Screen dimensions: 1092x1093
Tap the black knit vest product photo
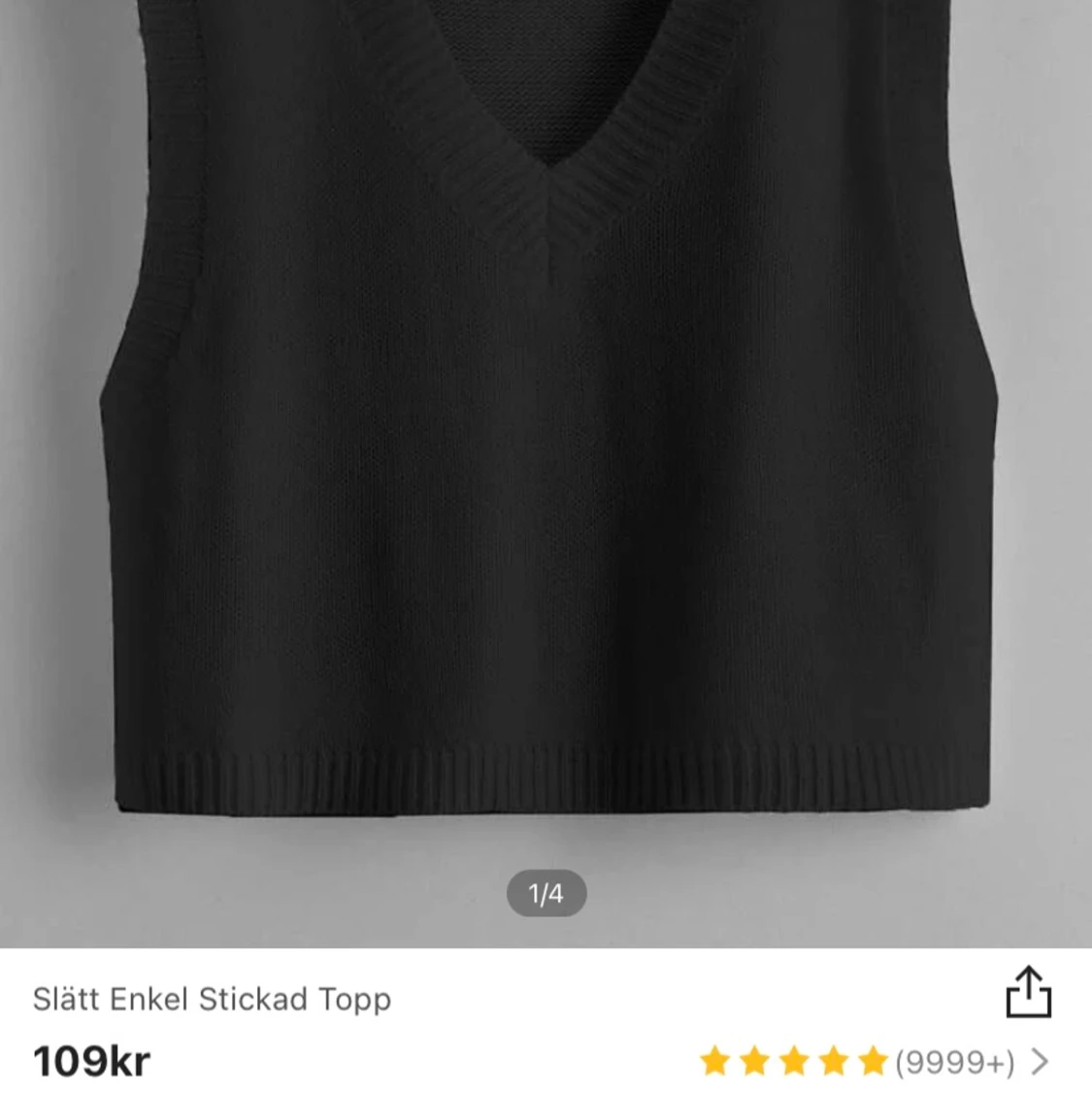[546, 437]
